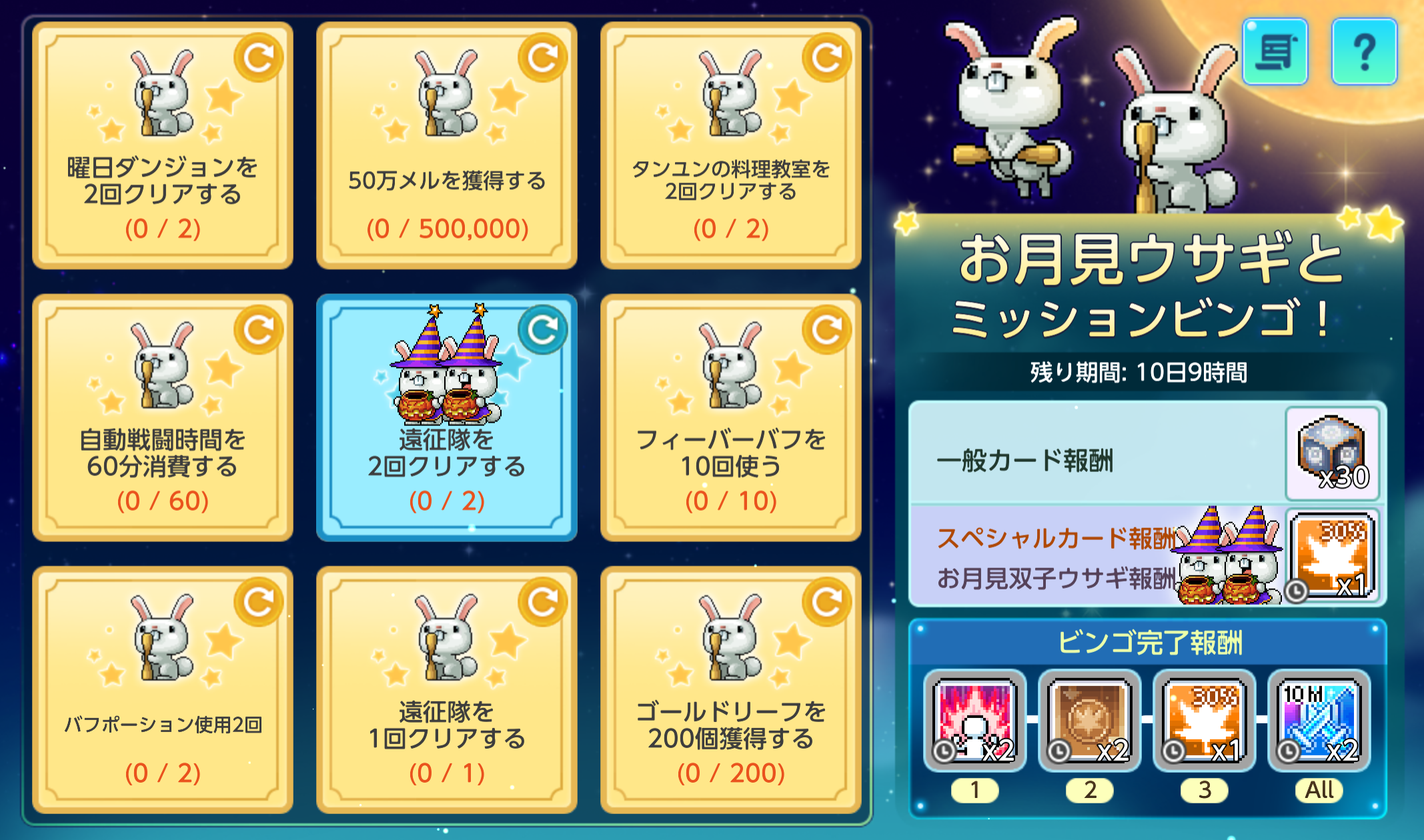This screenshot has width=1424, height=840.
Task: Open the help question mark button
Action: pos(1364,52)
